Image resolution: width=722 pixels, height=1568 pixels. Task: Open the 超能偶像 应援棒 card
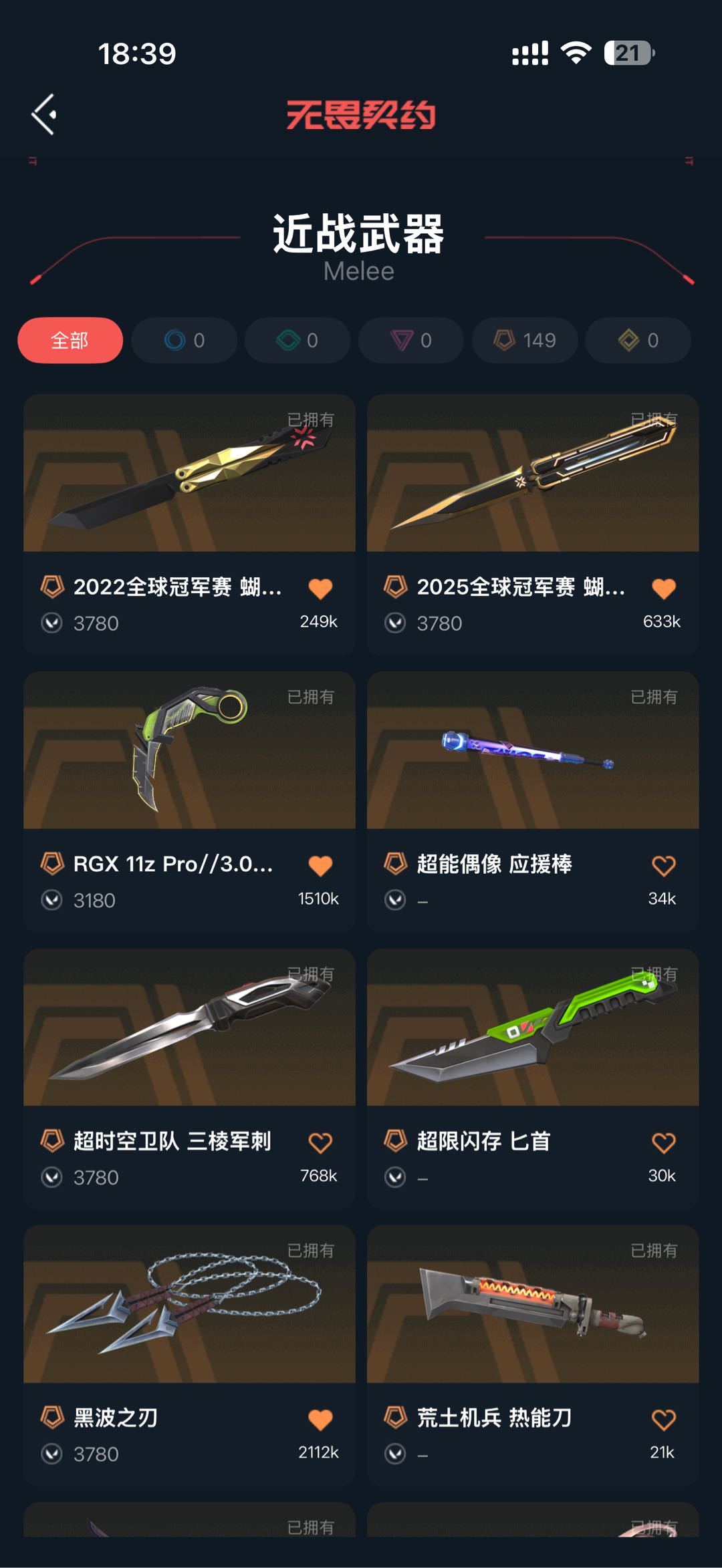(533, 802)
